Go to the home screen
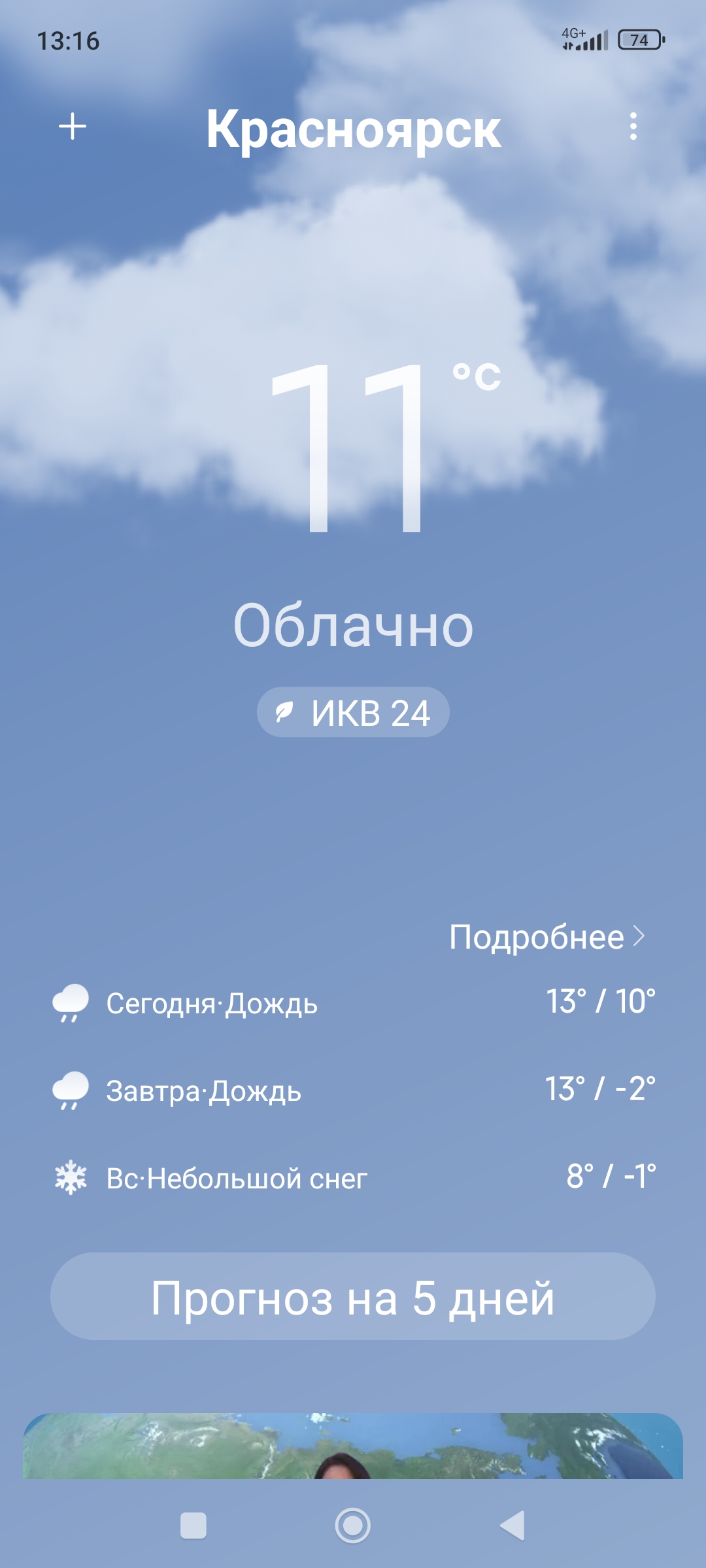 (353, 1526)
